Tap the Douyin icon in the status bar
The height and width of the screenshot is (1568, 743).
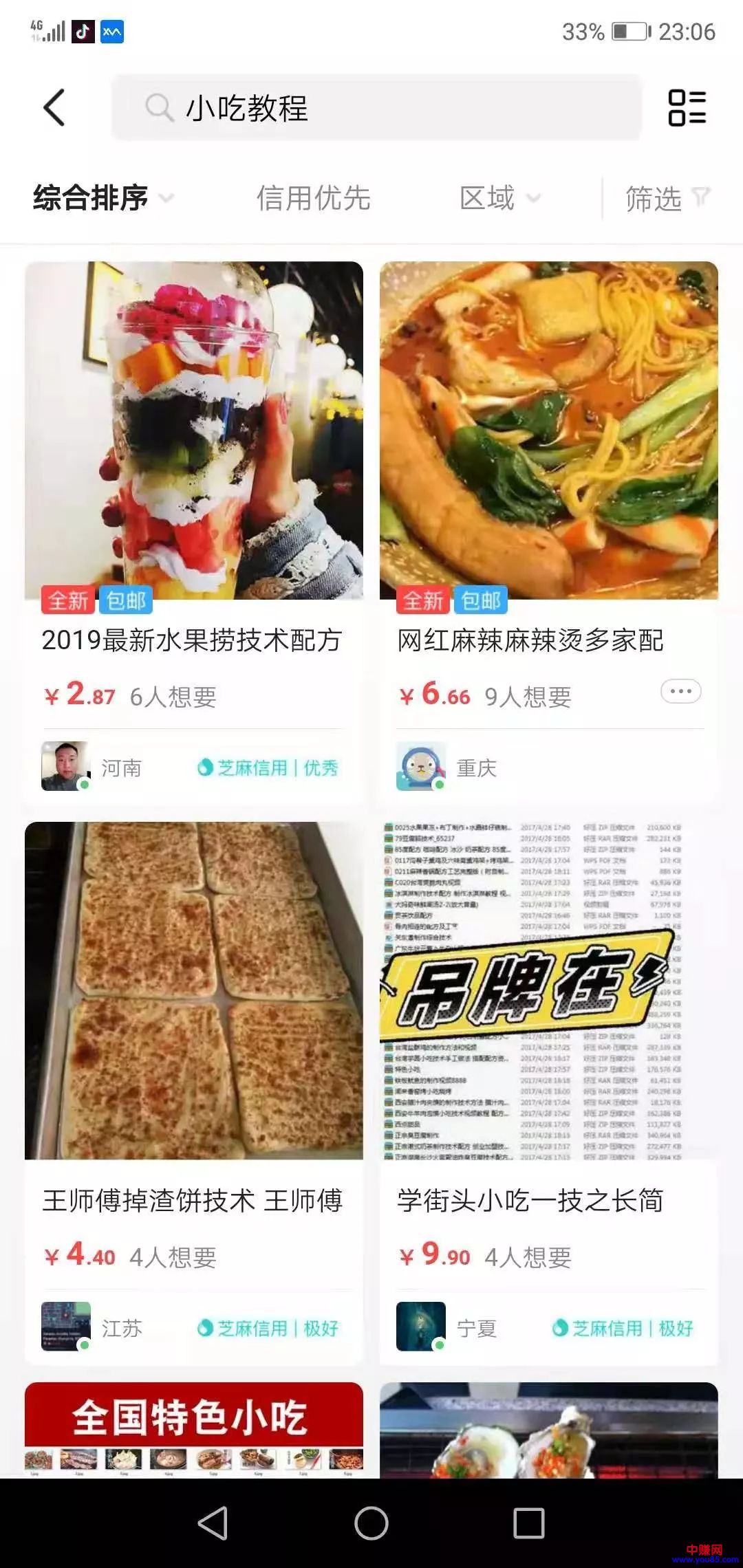click(82, 30)
